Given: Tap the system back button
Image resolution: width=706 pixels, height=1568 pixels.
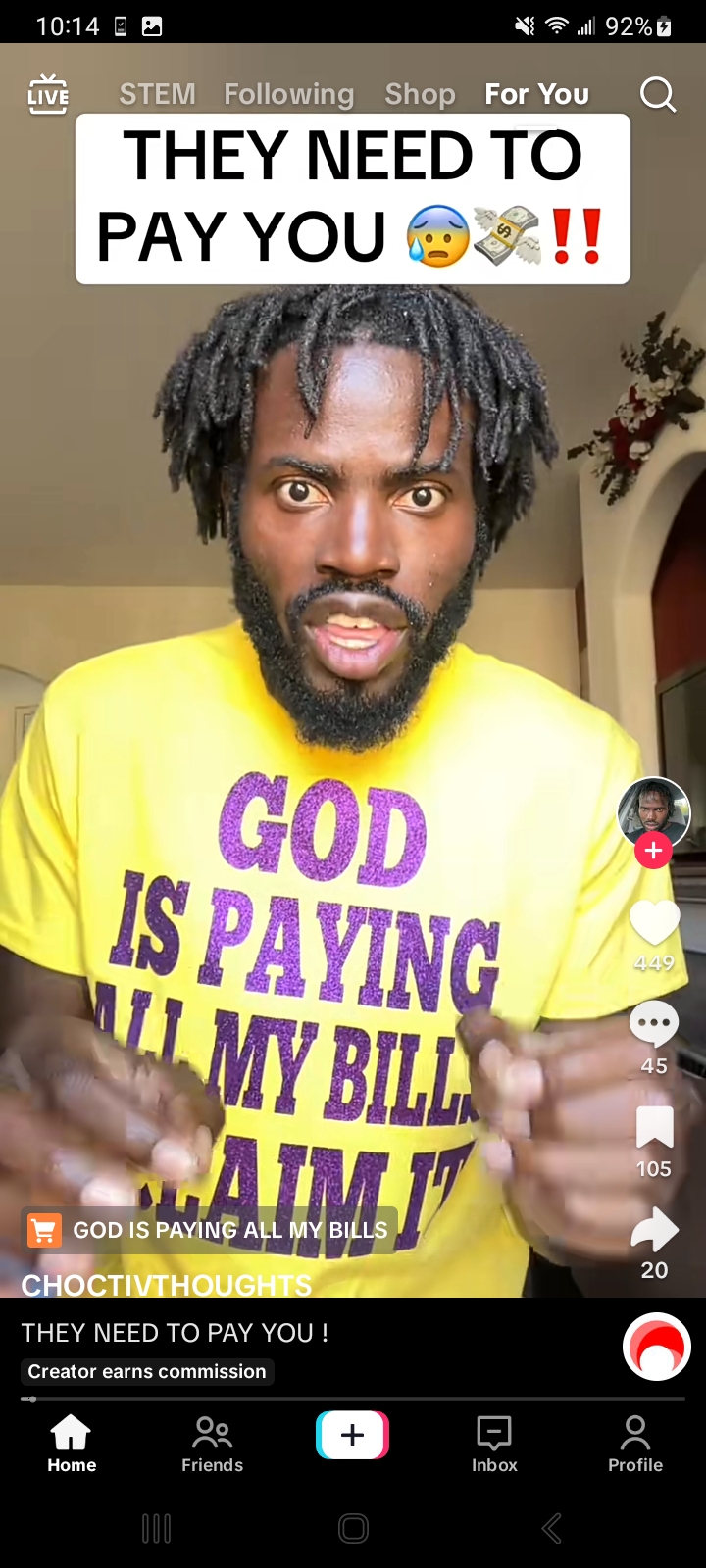Looking at the screenshot, I should [552, 1528].
